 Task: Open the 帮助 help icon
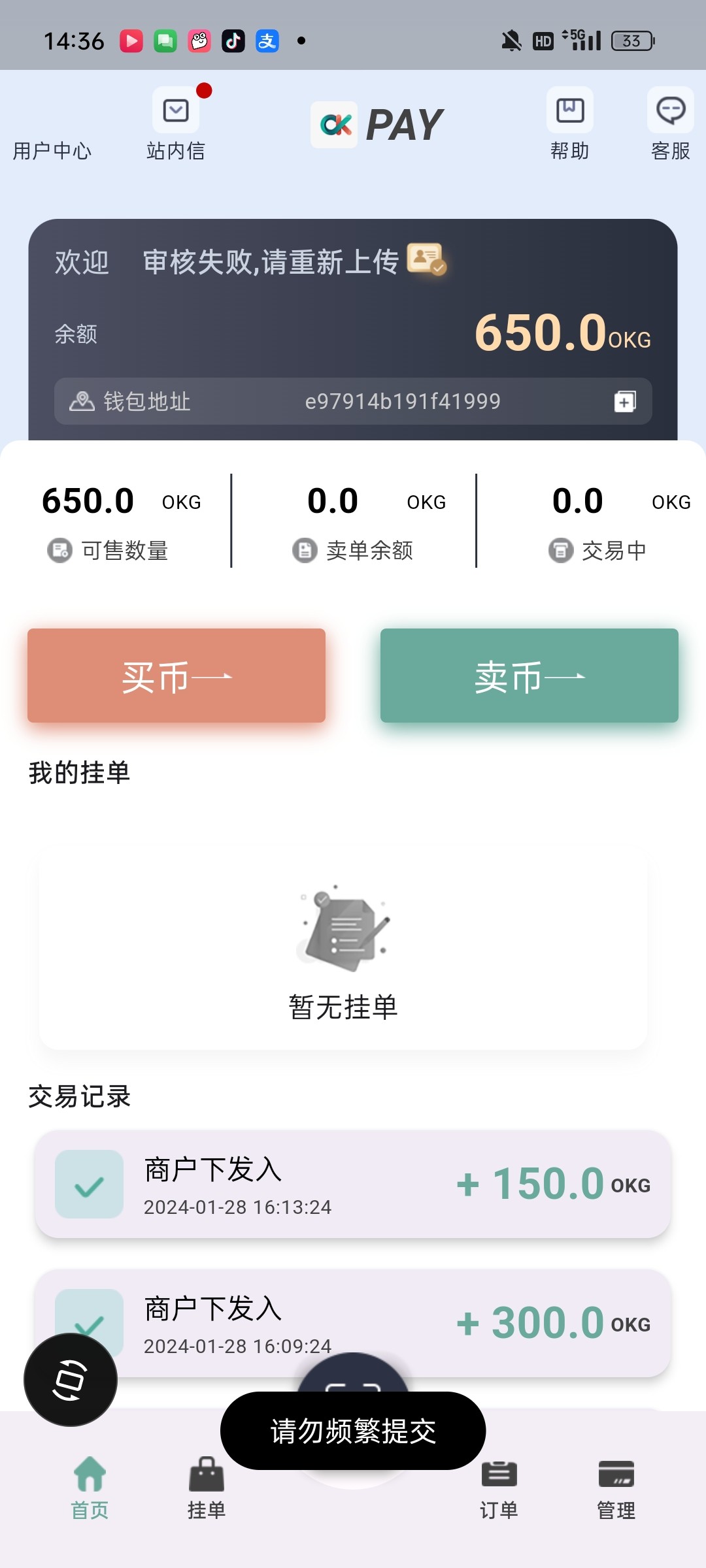point(569,111)
